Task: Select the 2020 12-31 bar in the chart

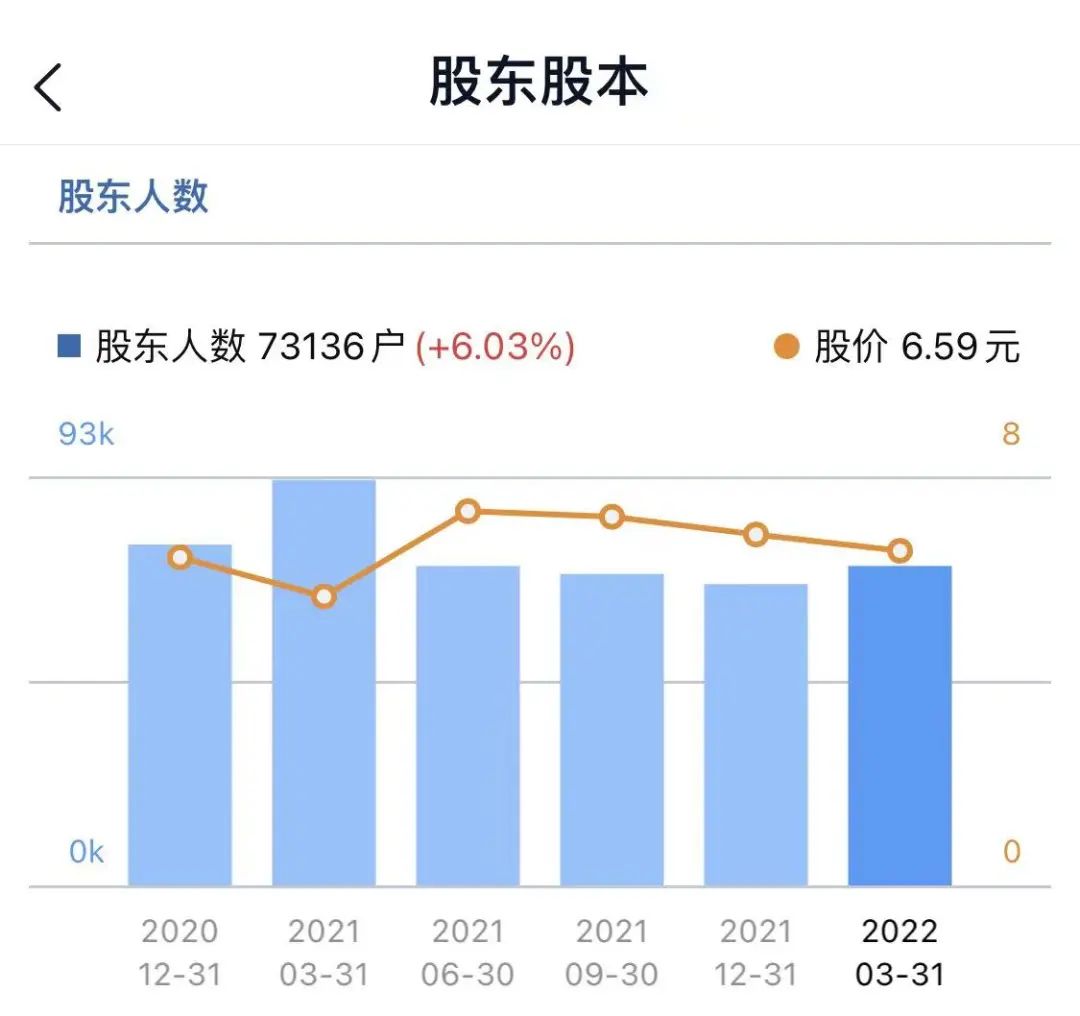Action: click(x=180, y=715)
